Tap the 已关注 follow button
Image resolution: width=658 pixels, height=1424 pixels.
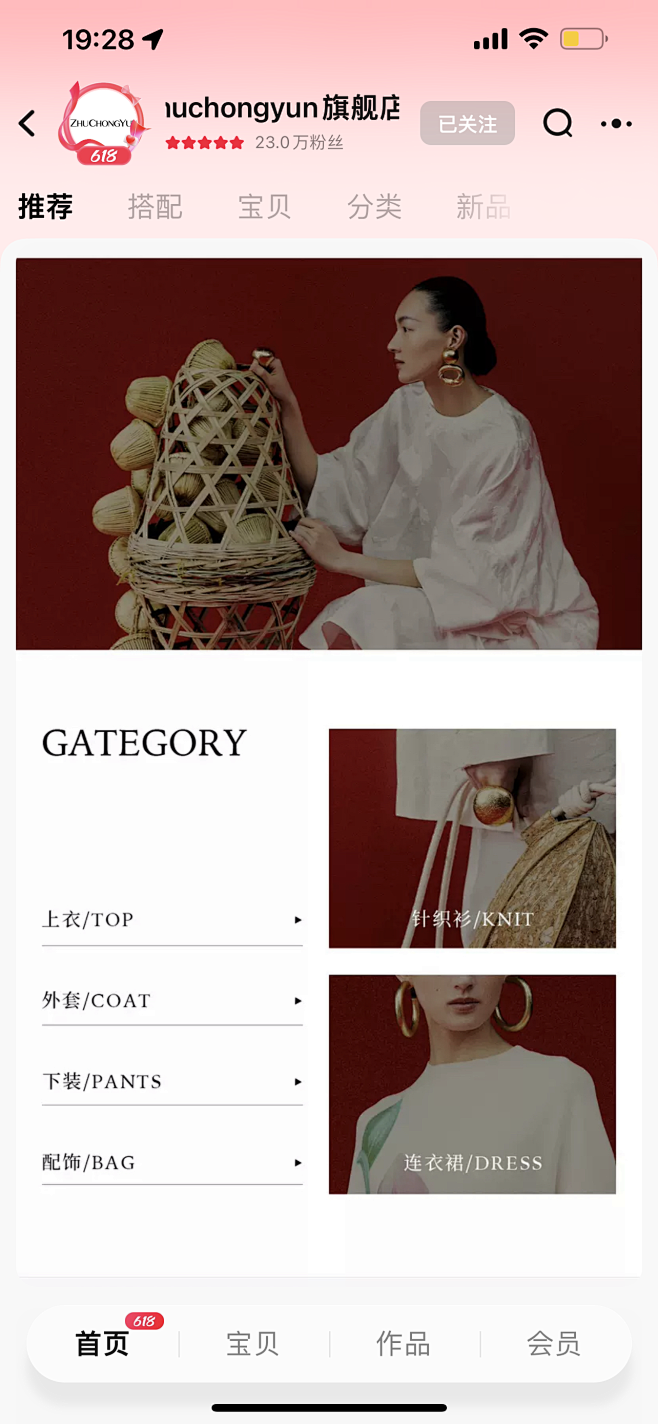(x=467, y=124)
